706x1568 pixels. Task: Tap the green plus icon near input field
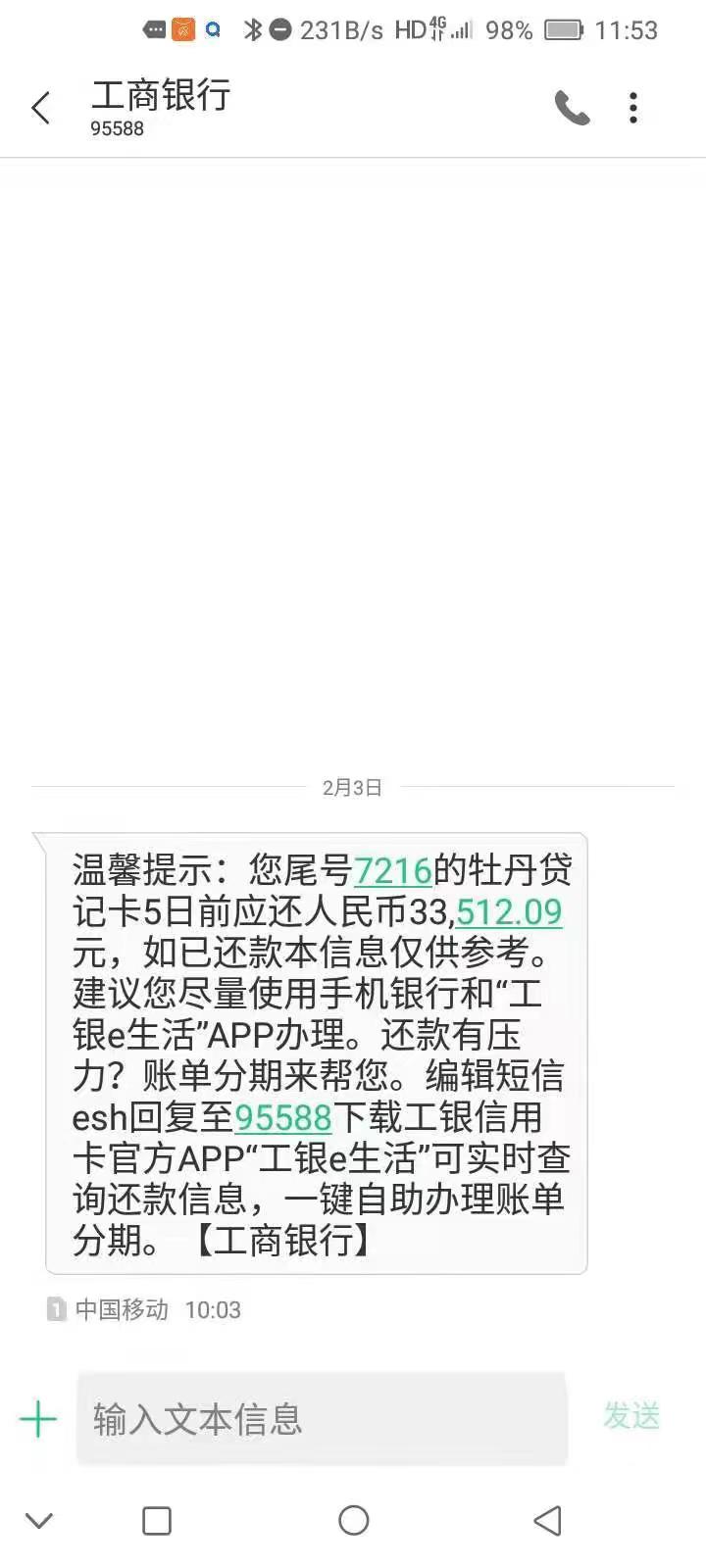[37, 1418]
